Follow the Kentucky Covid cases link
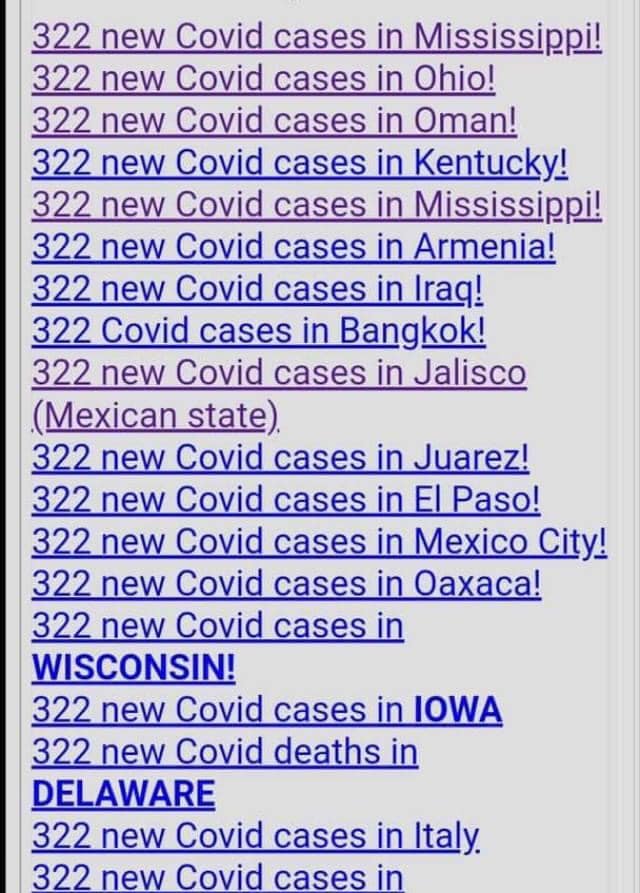The height and width of the screenshot is (893, 640). (x=300, y=162)
